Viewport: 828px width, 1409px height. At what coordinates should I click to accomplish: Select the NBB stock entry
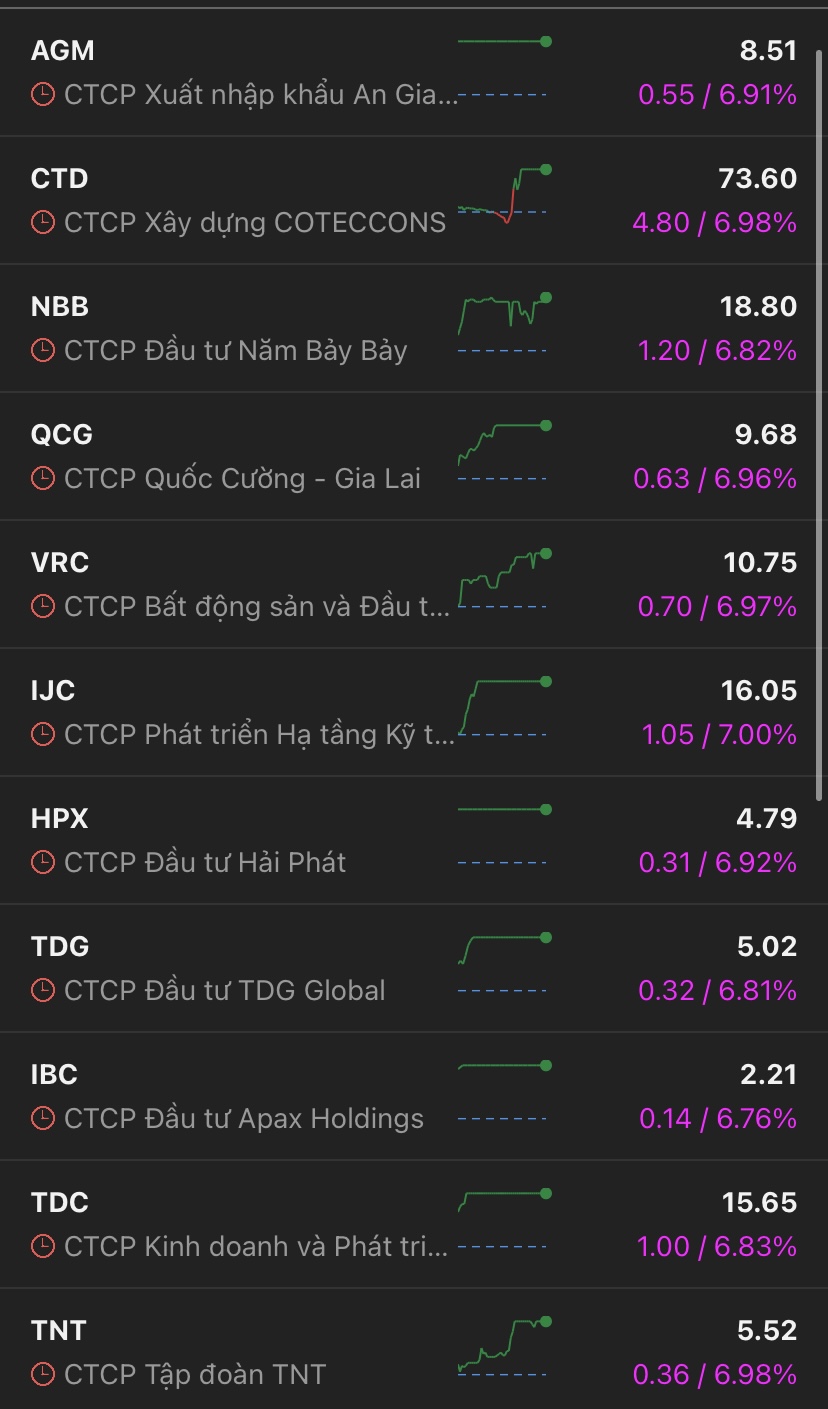pyautogui.click(x=240, y=328)
